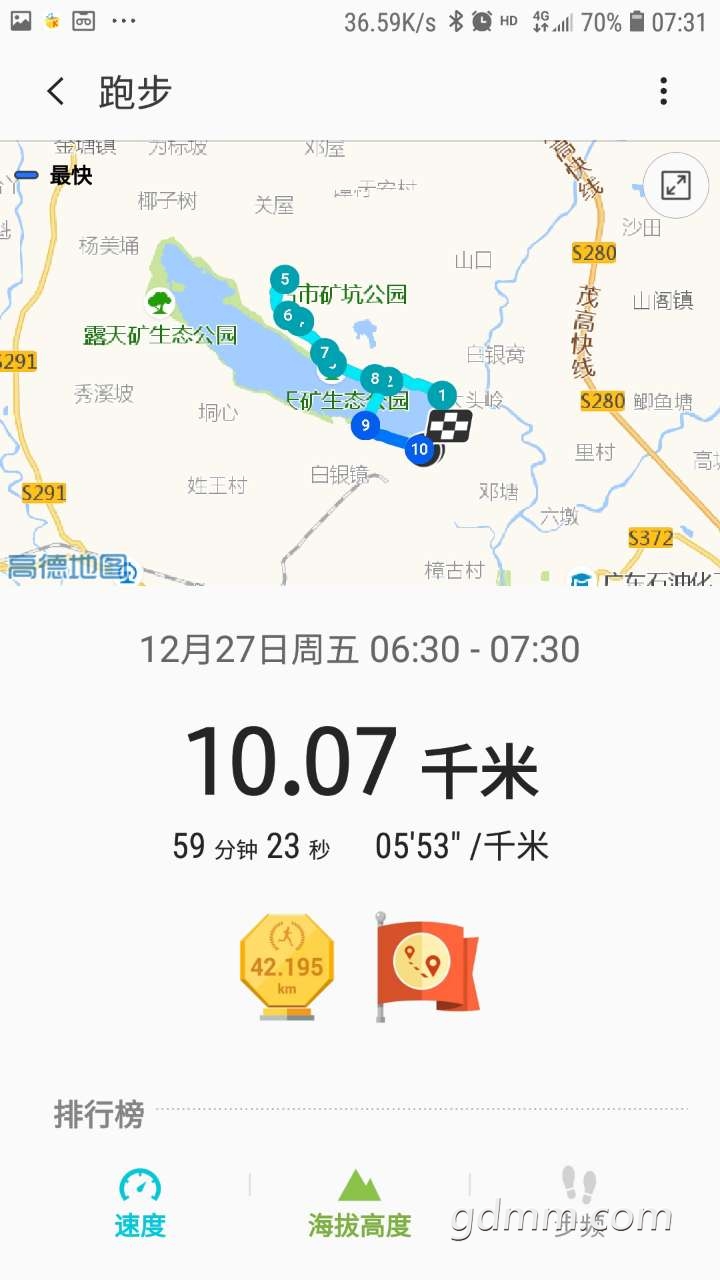Open the 42.195 km marathon badge

point(287,967)
